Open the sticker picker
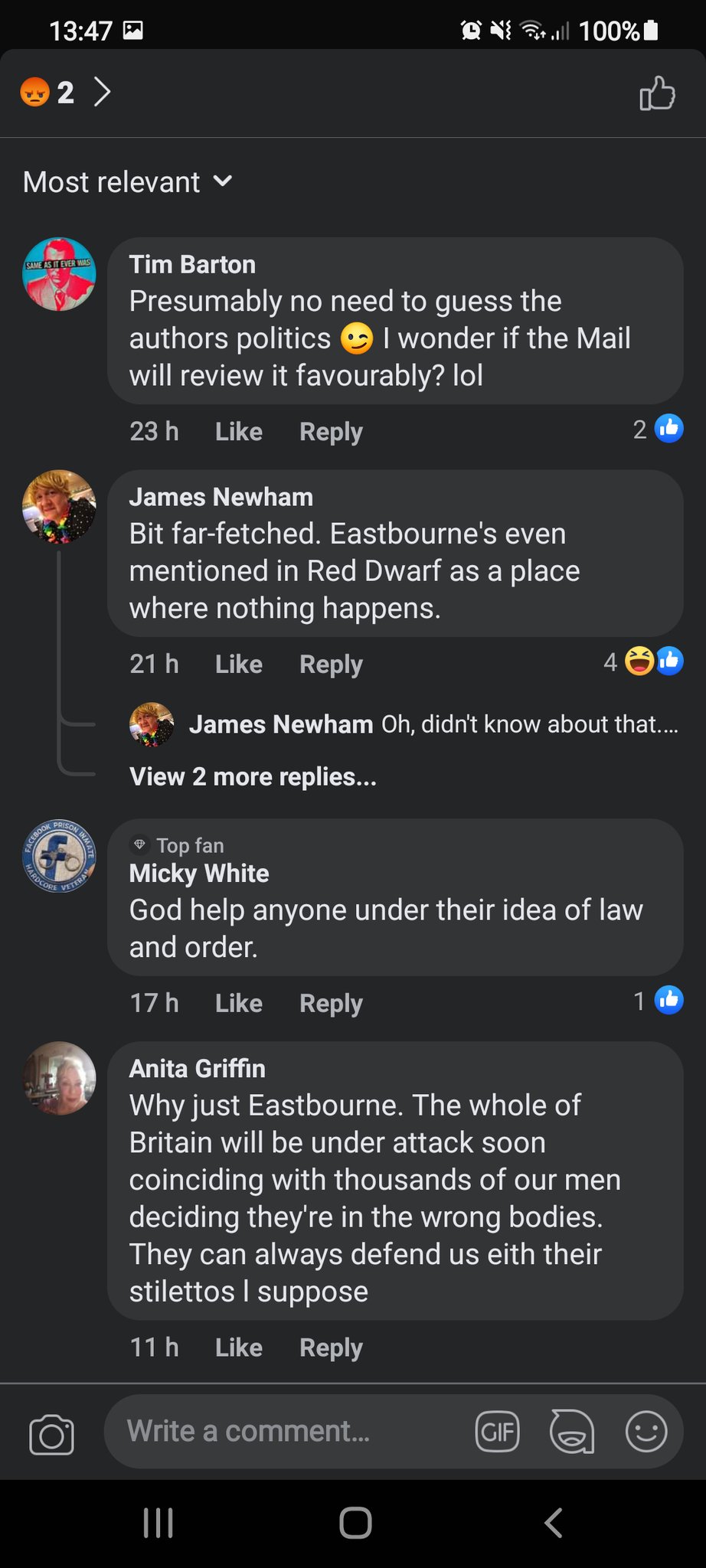Image resolution: width=706 pixels, height=1568 pixels. [571, 1432]
